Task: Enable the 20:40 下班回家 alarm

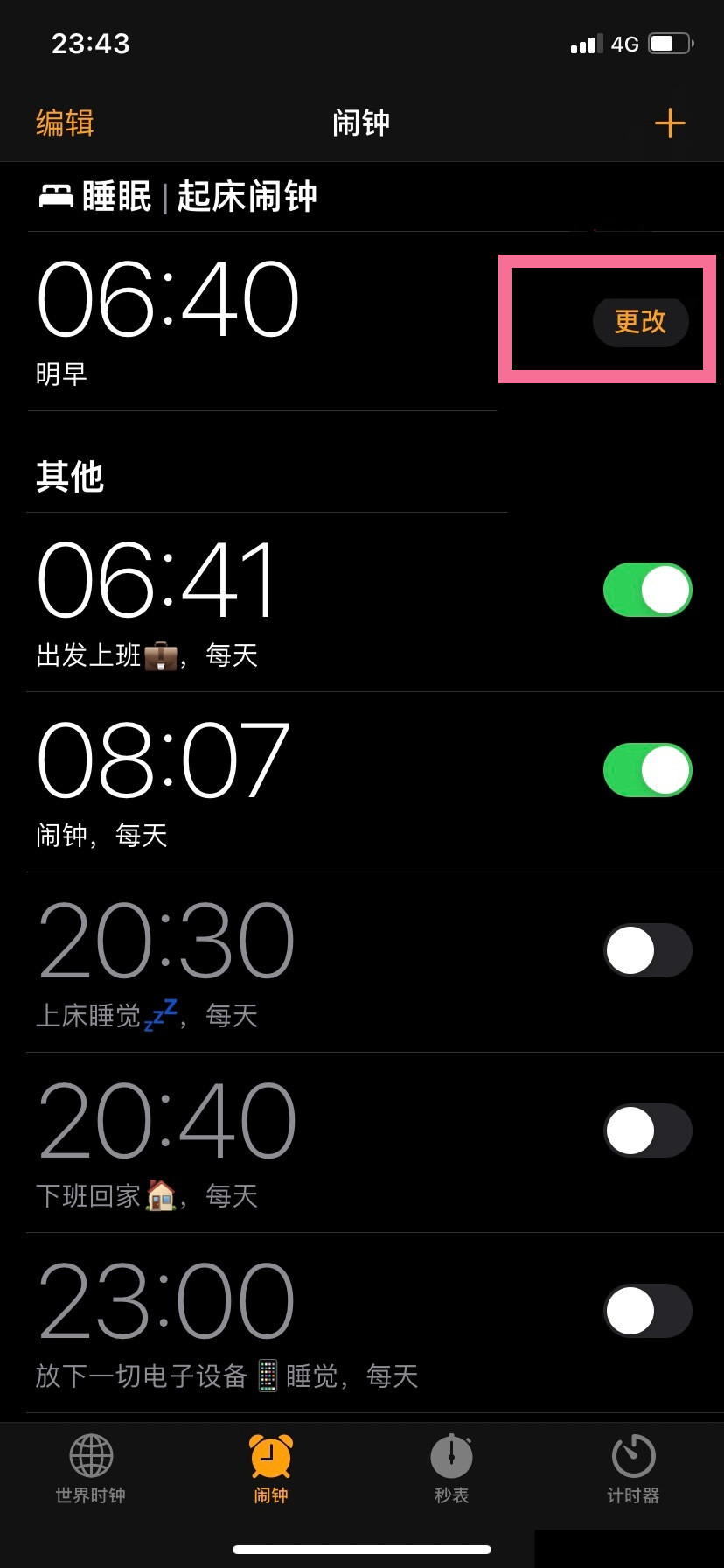Action: [647, 1130]
